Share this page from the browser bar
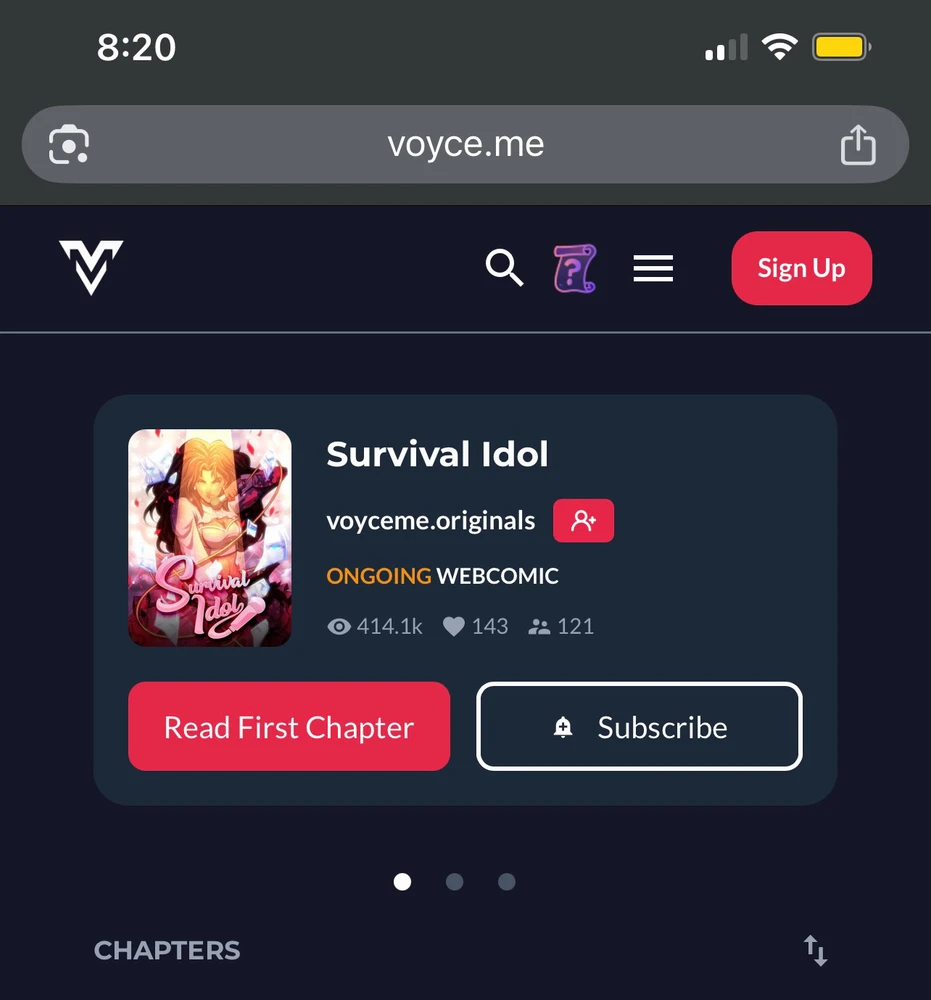Image resolution: width=931 pixels, height=1000 pixels. (x=857, y=145)
